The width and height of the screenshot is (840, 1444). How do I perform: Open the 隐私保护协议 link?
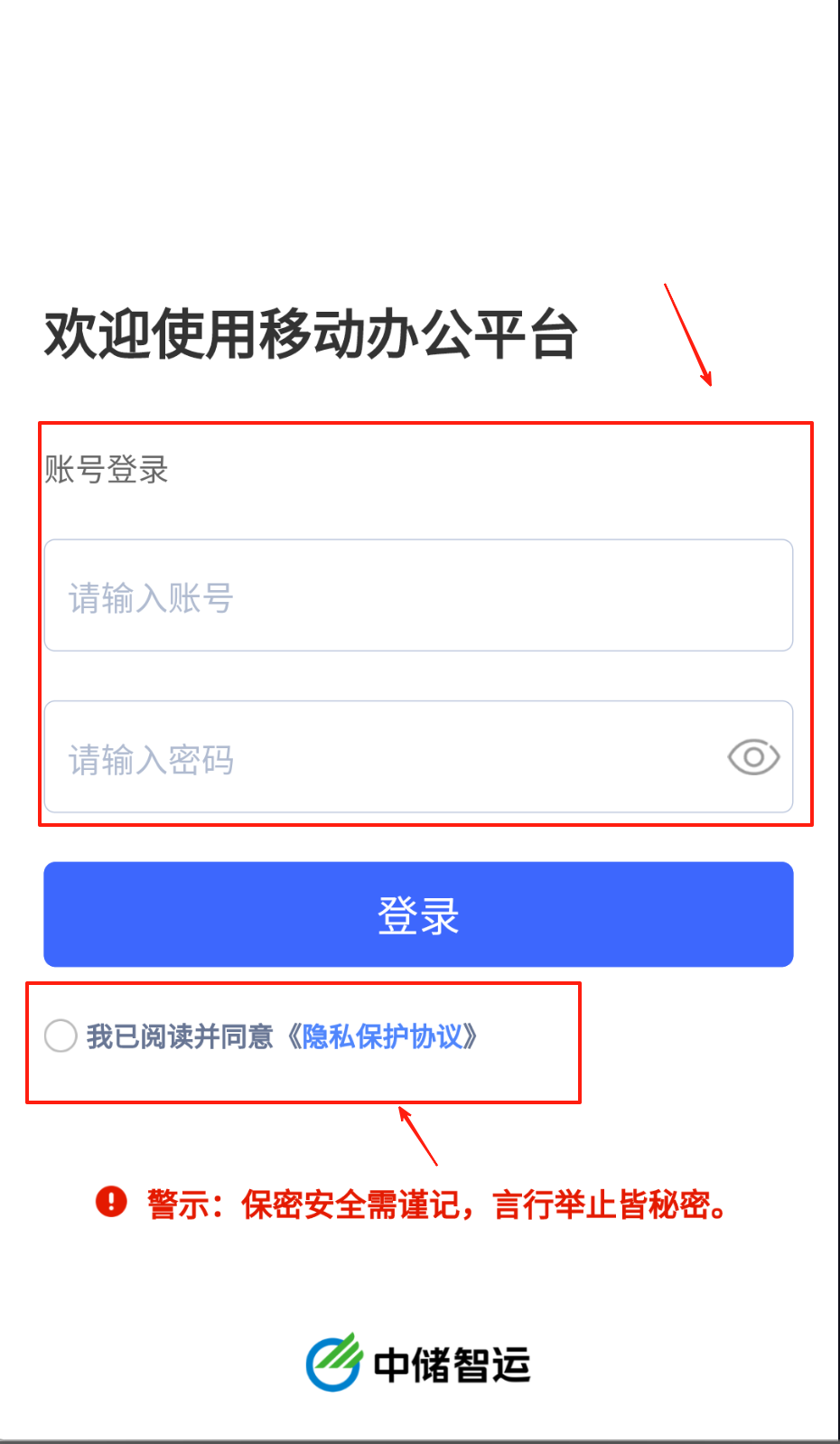[382, 1036]
